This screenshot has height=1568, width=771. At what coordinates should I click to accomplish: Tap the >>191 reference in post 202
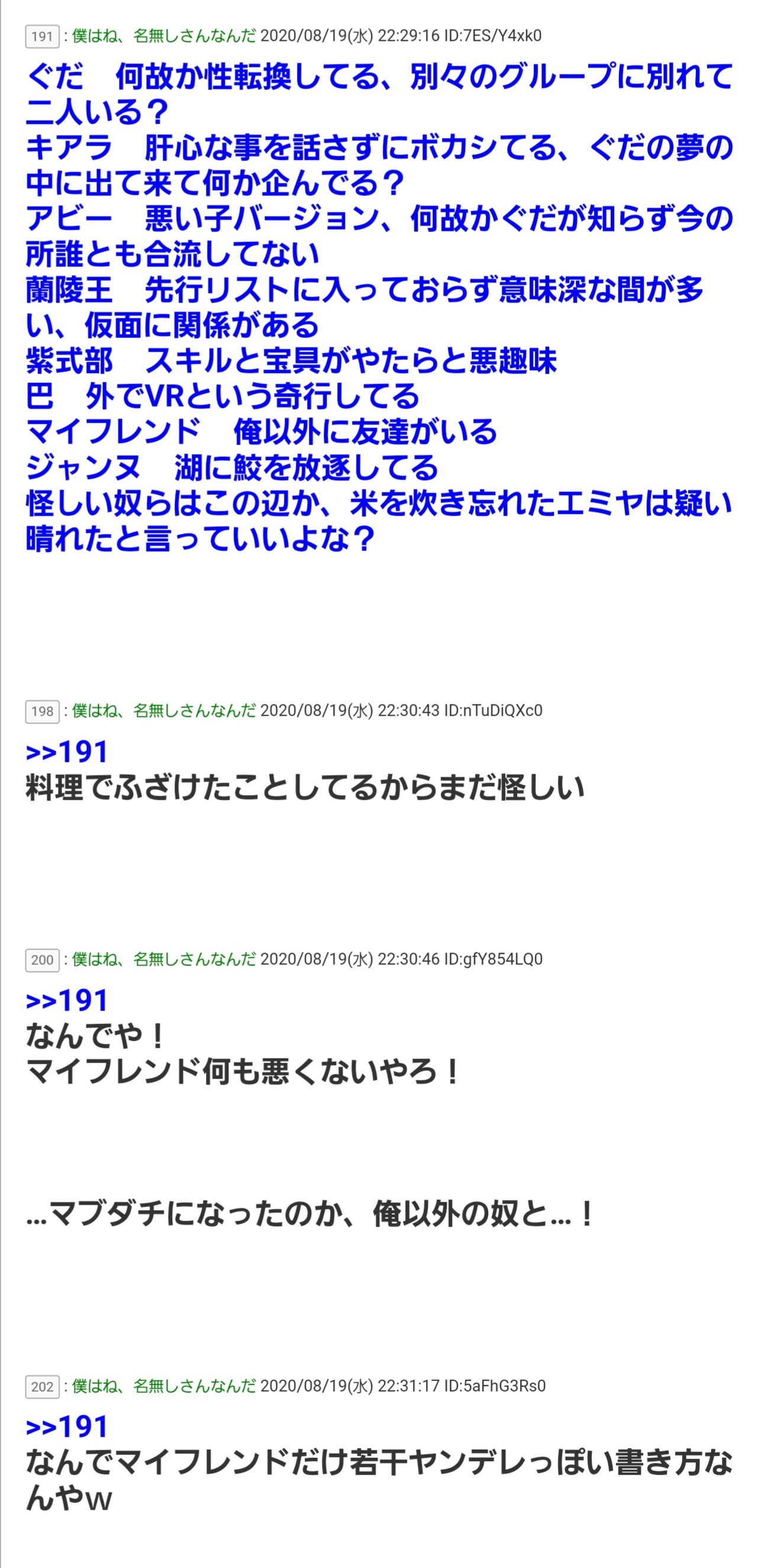coord(66,1426)
